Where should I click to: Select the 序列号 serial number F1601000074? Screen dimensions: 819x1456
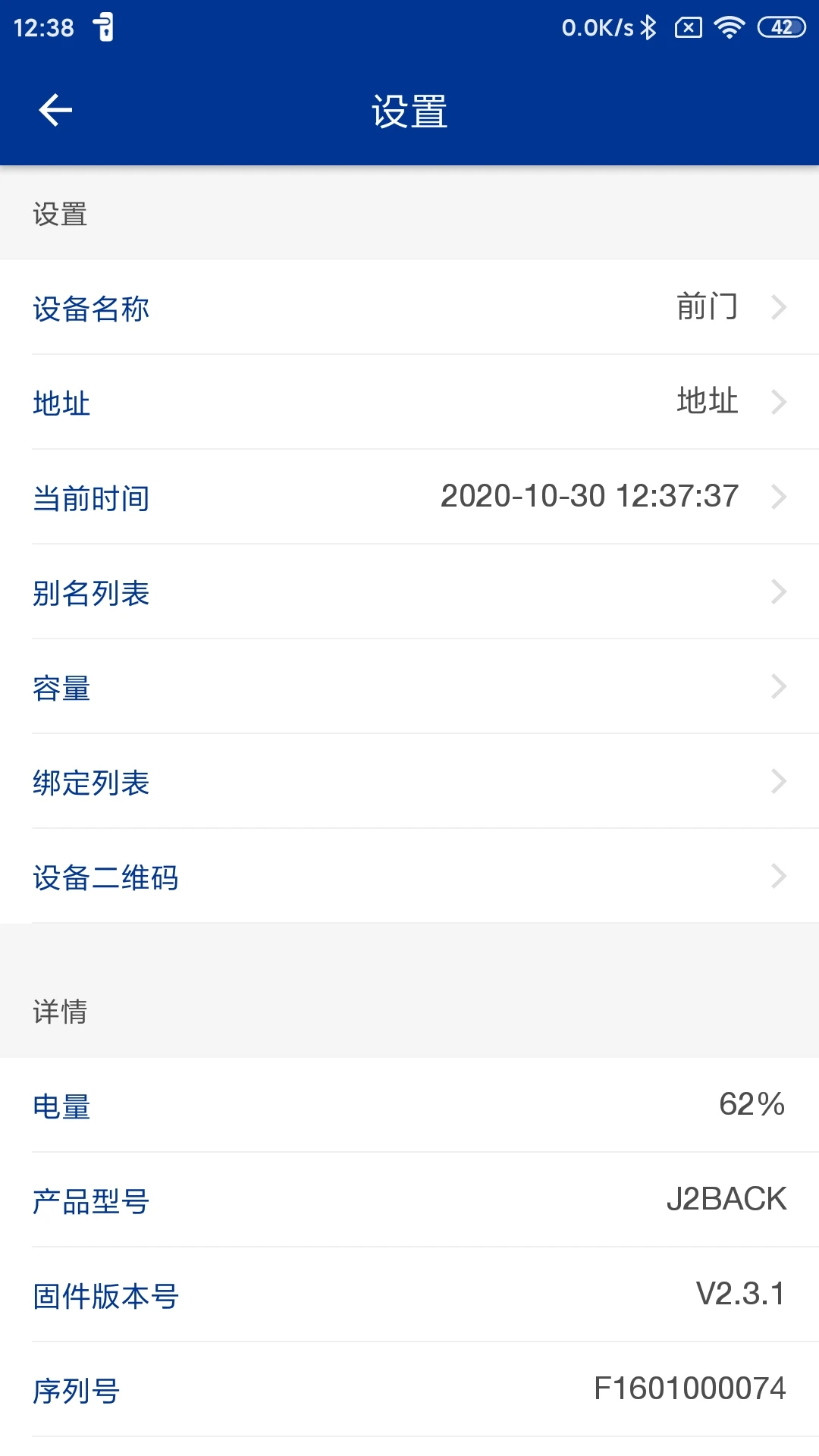[x=409, y=1390]
